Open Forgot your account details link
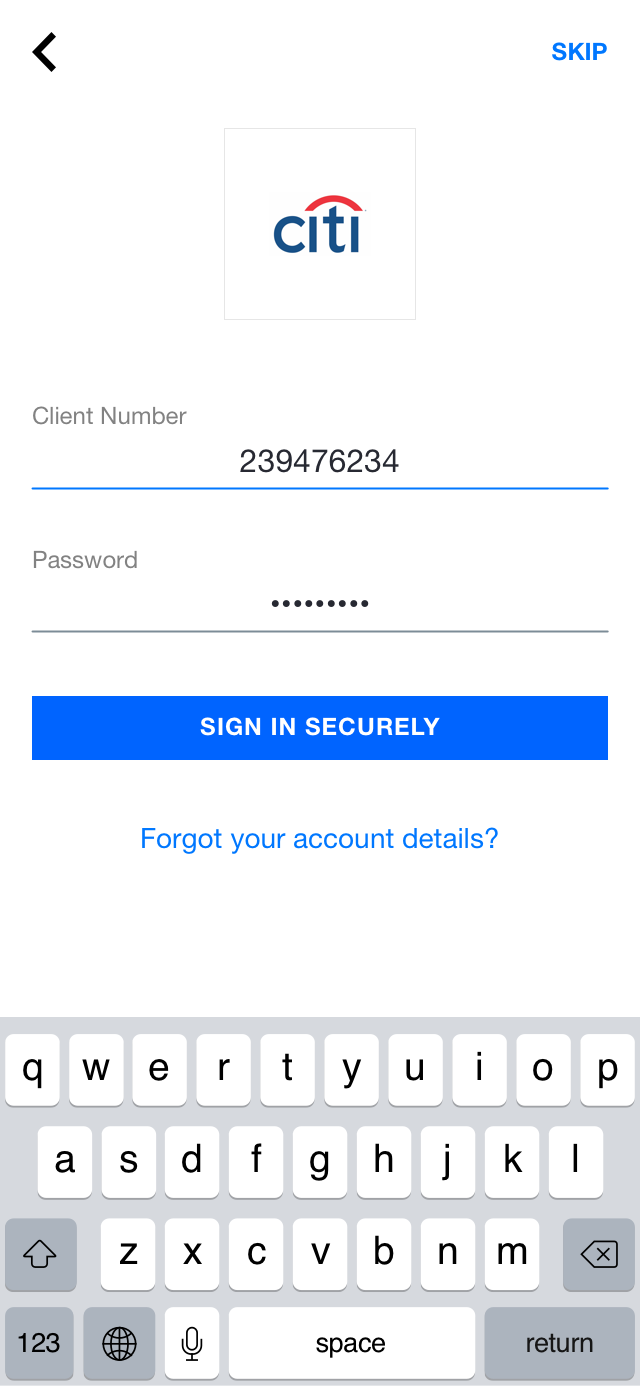The height and width of the screenshot is (1386, 640). [x=319, y=838]
